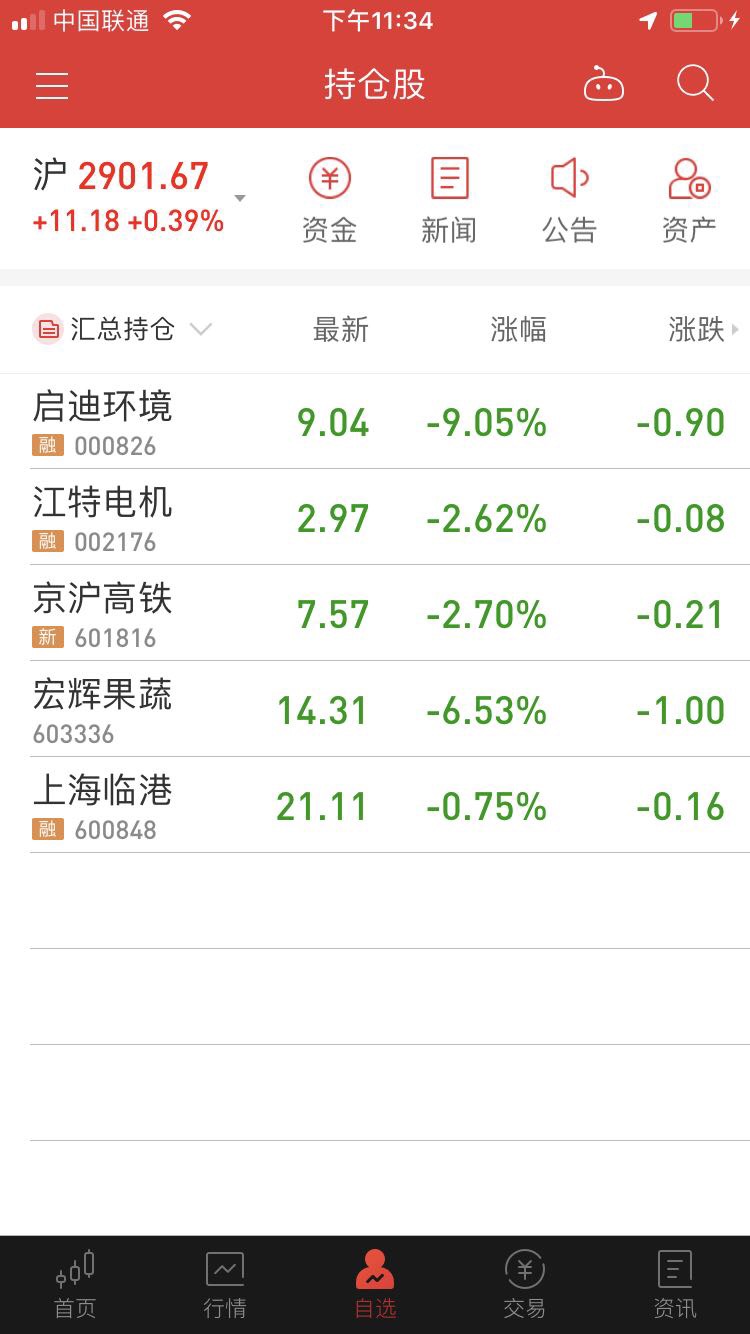Screen dimensions: 750x1334
Task: Tap the 涨跌 column header
Action: [697, 329]
